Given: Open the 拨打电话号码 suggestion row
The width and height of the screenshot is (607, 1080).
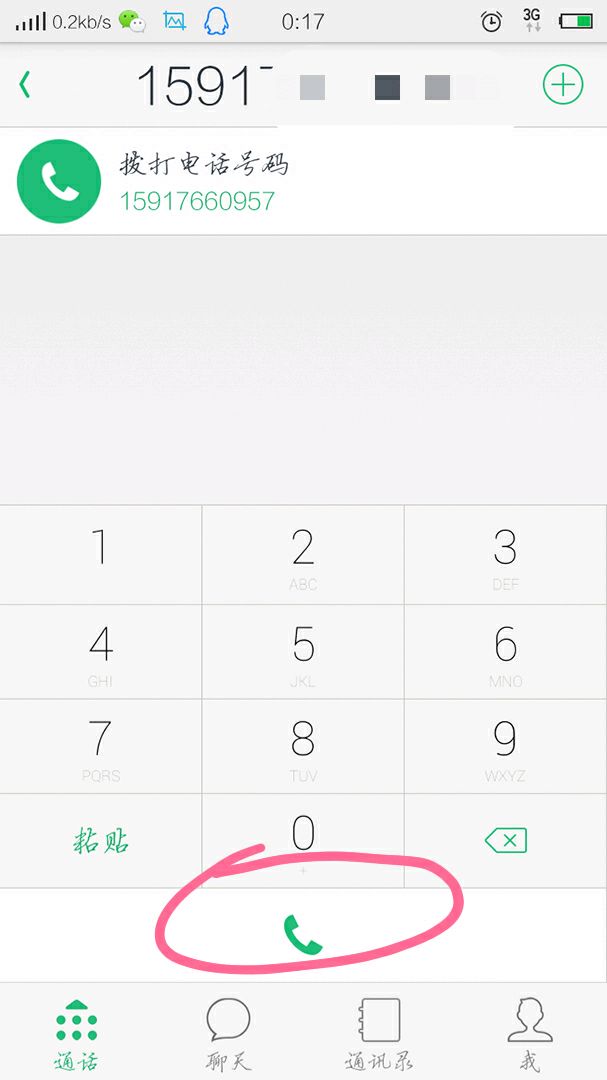Looking at the screenshot, I should pyautogui.click(x=303, y=182).
